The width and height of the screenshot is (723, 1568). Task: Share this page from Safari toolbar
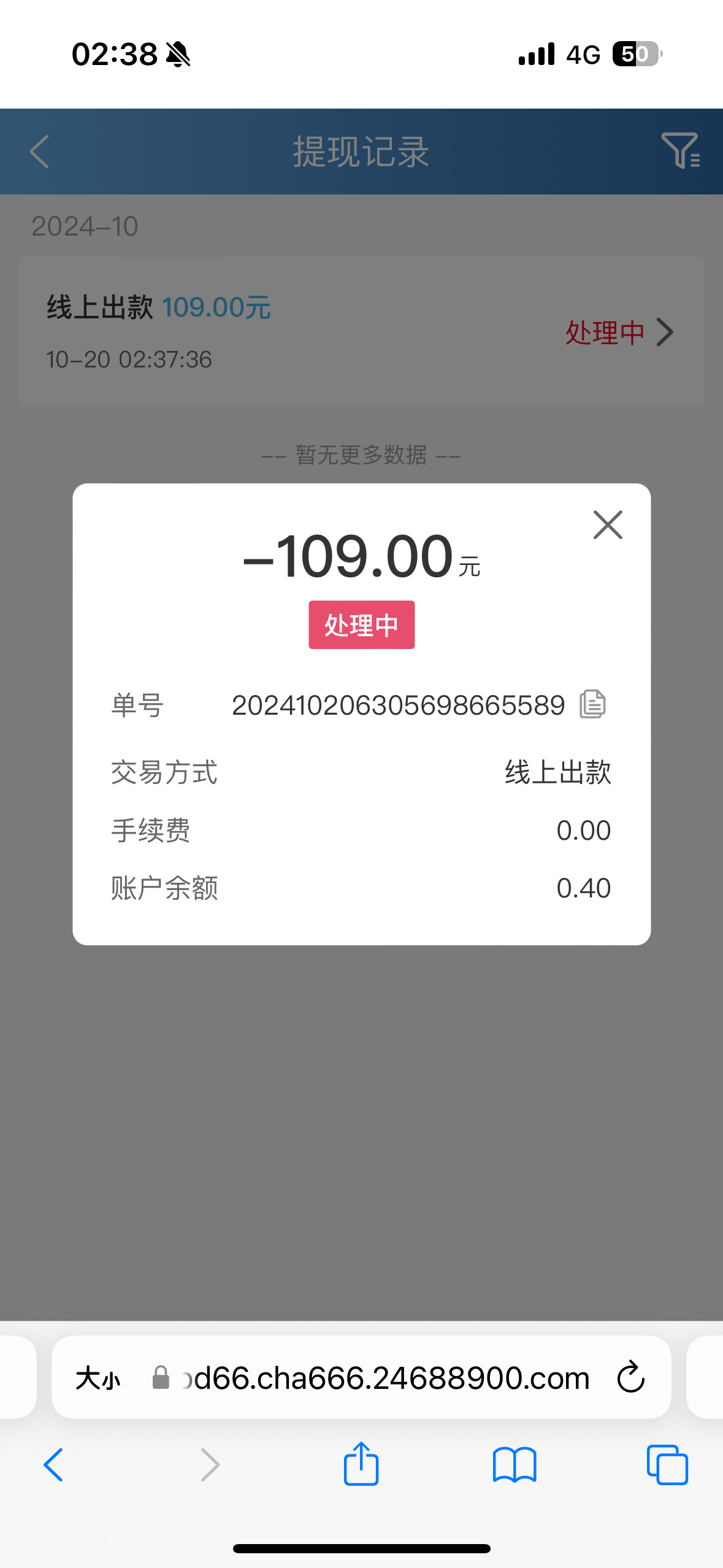(361, 1464)
